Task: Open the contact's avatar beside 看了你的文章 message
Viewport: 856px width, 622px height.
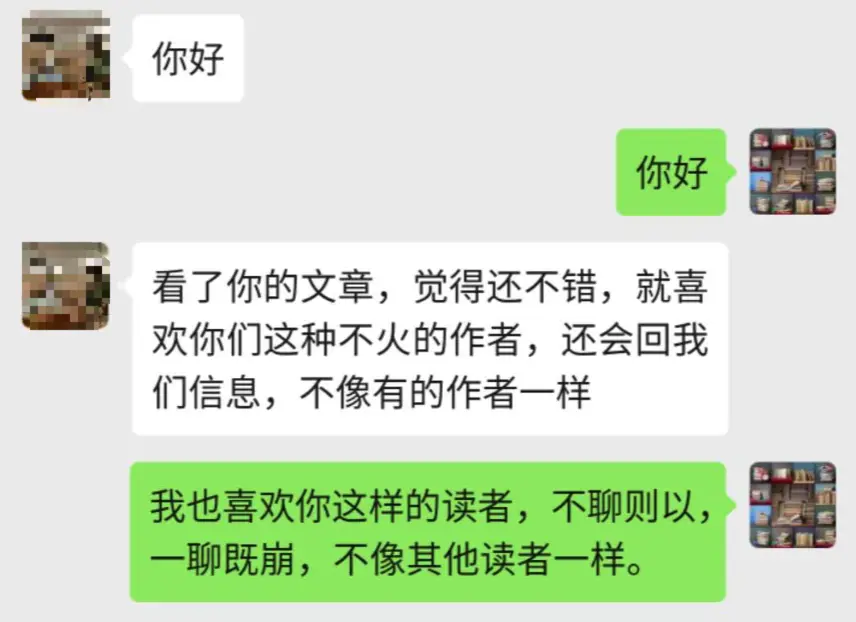Action: point(65,285)
